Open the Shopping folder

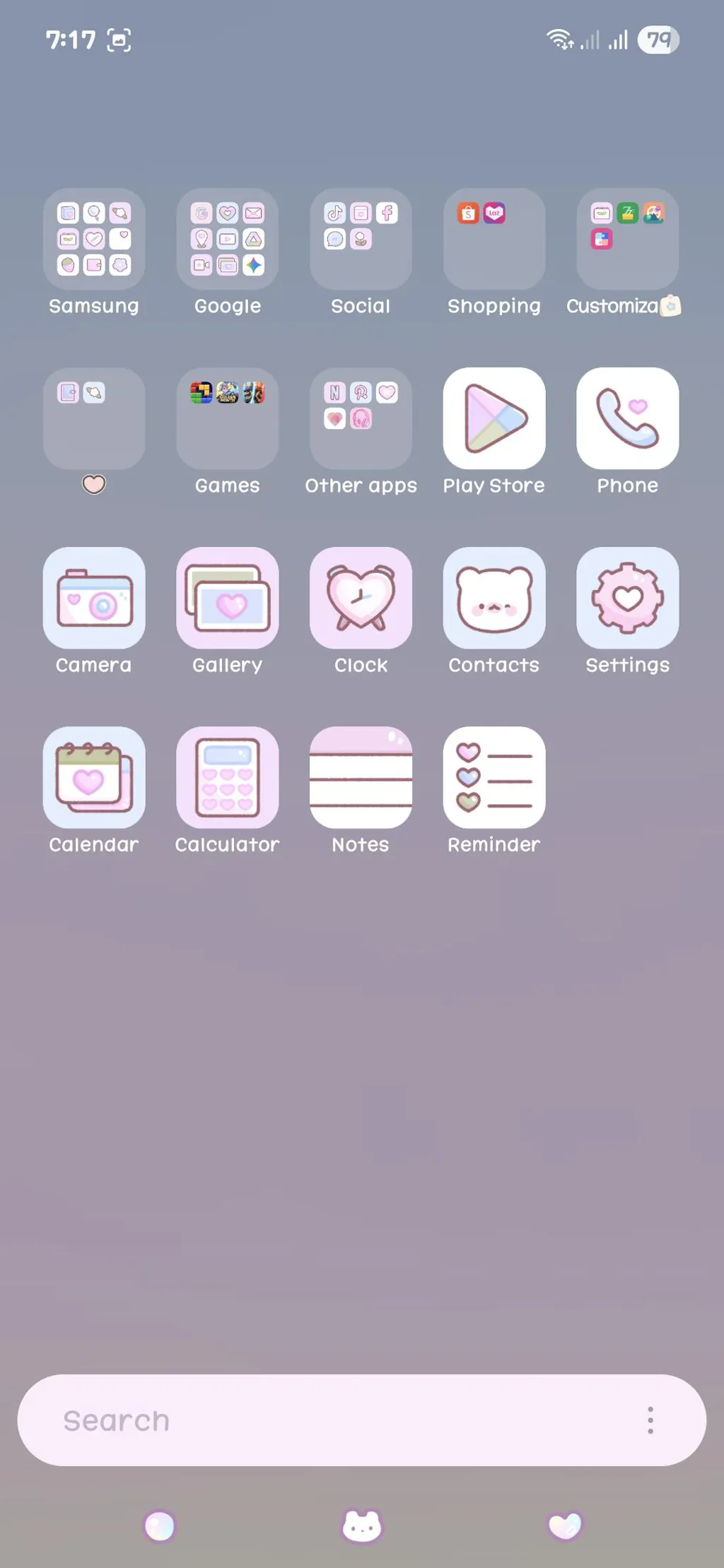tap(494, 239)
